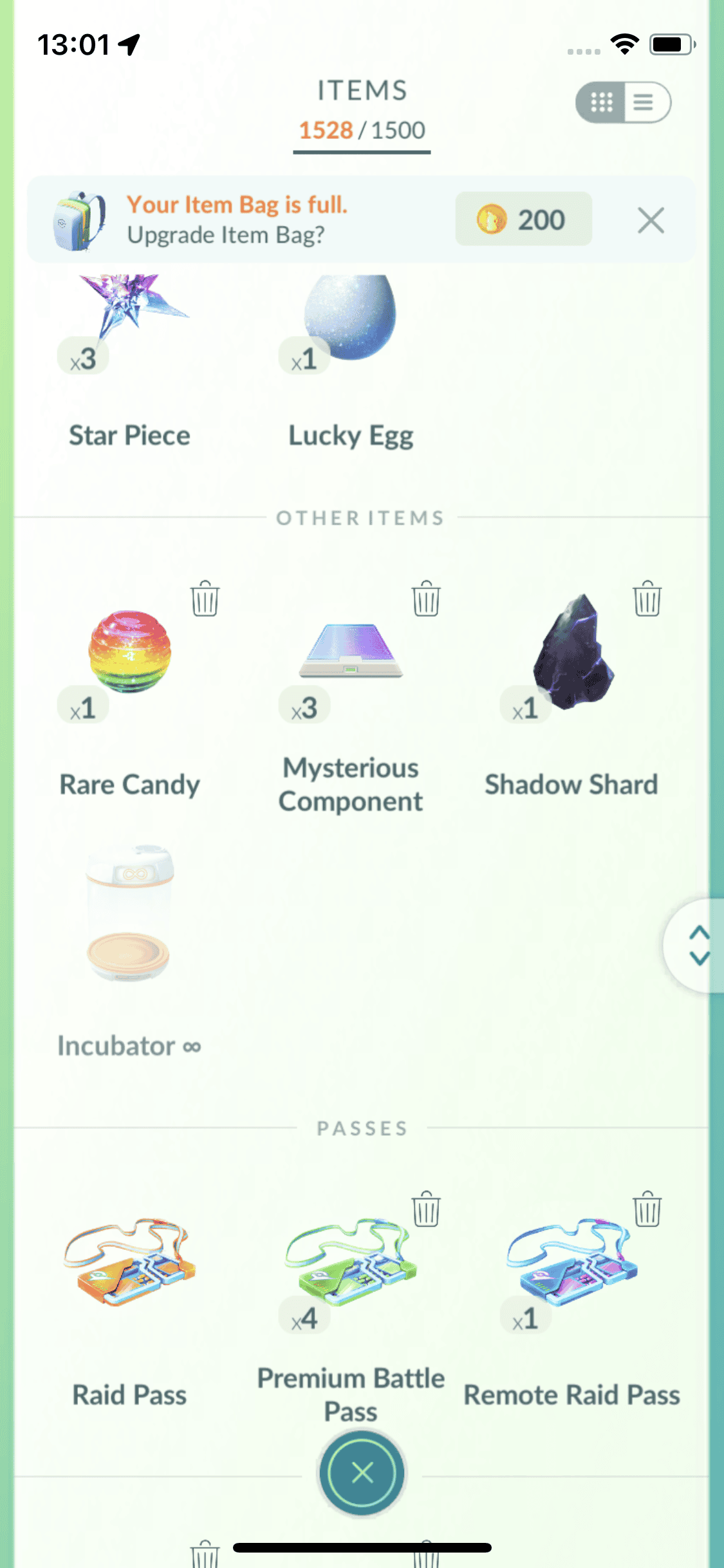This screenshot has height=1568, width=724.
Task: Open the section jump scroller handle
Action: pyautogui.click(x=698, y=946)
